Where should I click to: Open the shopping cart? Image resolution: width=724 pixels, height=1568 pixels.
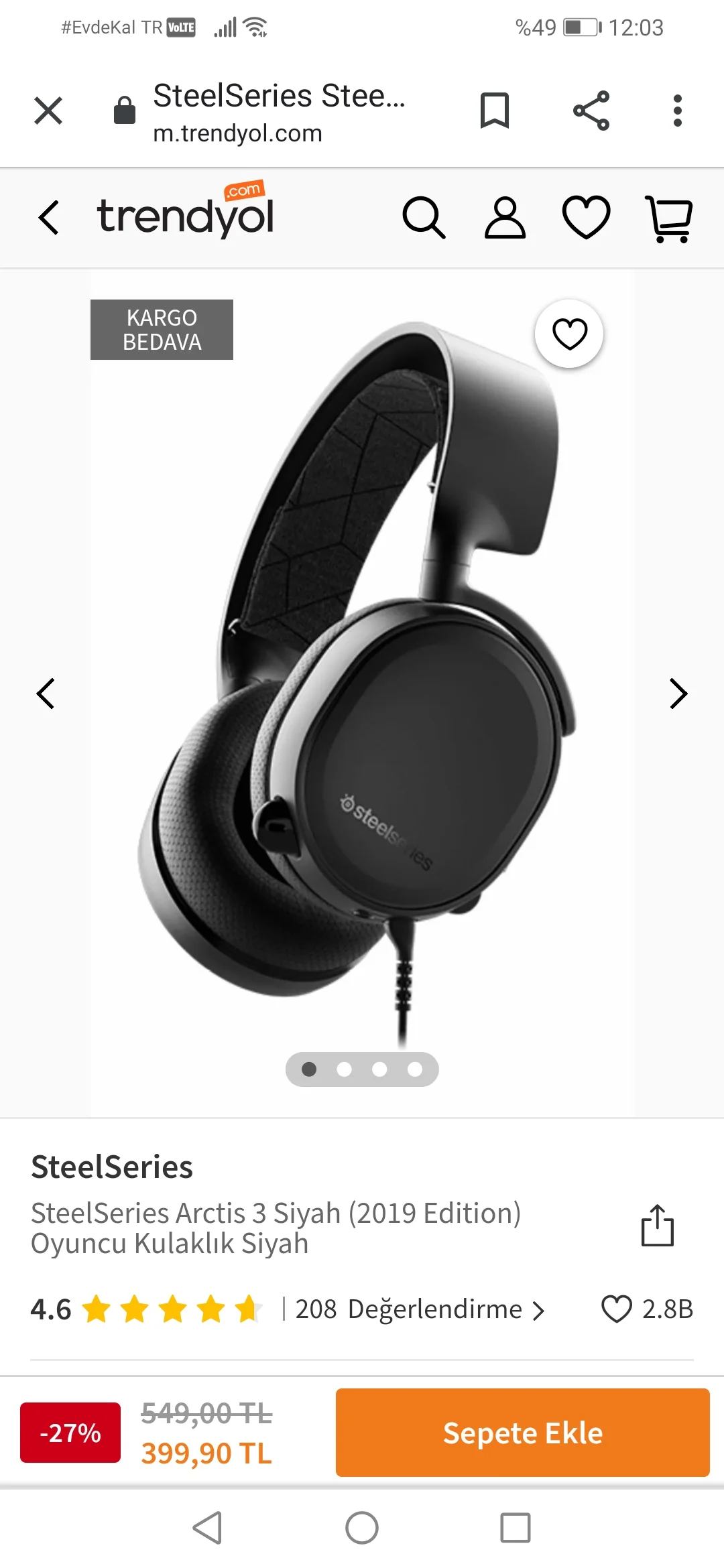coord(669,218)
